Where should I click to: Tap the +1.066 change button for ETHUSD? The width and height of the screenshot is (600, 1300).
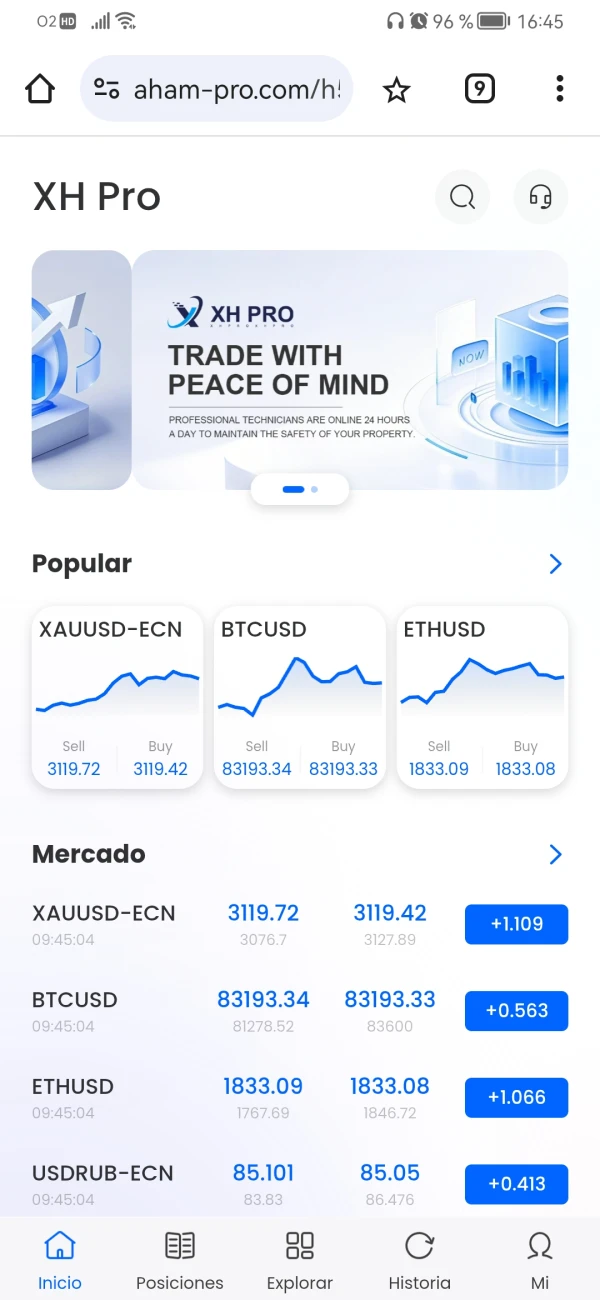(x=516, y=1097)
